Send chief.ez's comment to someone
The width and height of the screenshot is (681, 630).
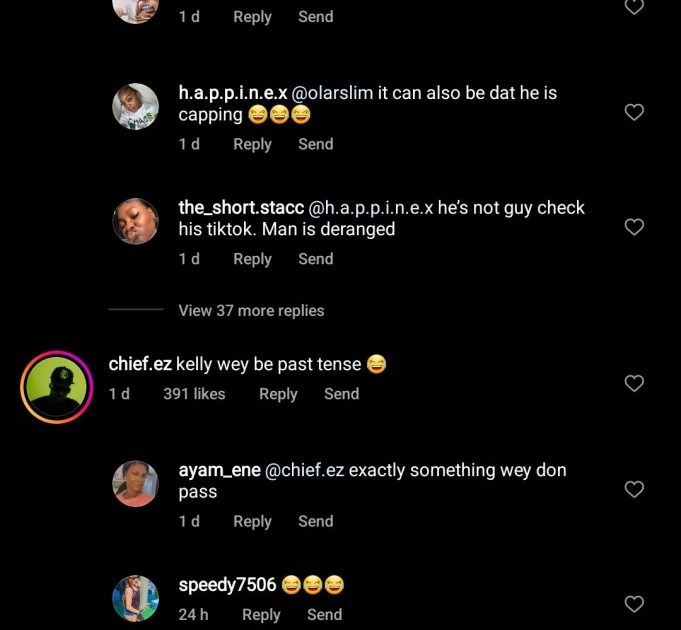click(341, 394)
